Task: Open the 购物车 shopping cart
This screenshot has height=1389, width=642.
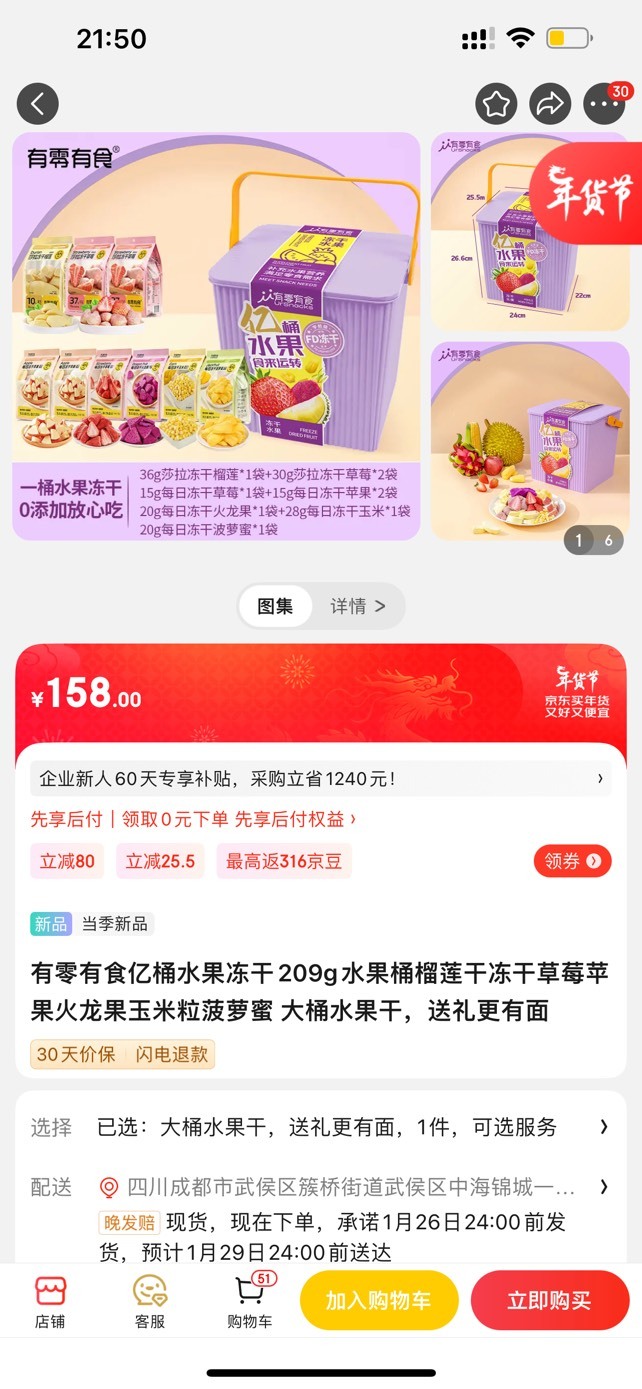Action: (250, 1301)
